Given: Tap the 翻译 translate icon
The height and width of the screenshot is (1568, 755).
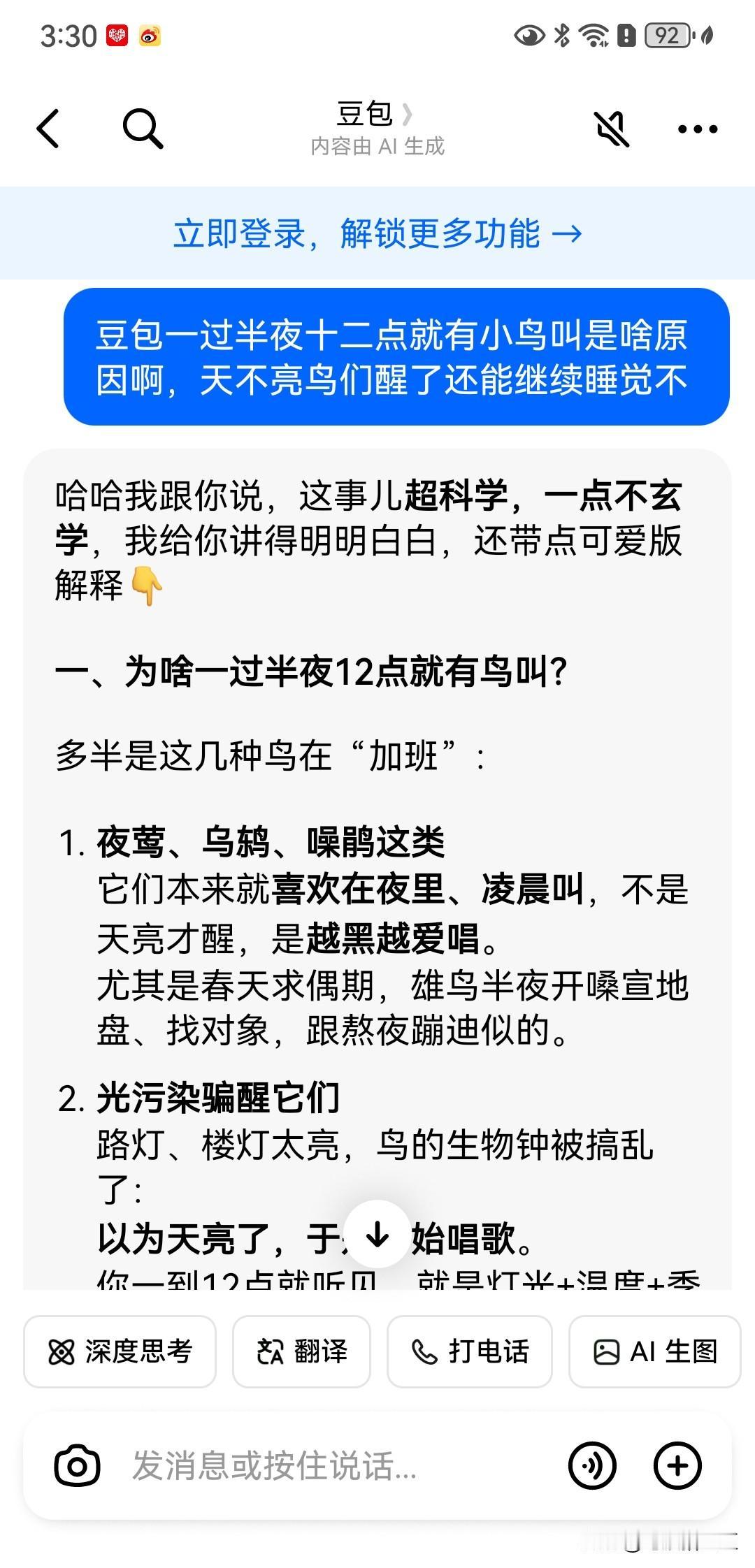Looking at the screenshot, I should click(301, 1350).
